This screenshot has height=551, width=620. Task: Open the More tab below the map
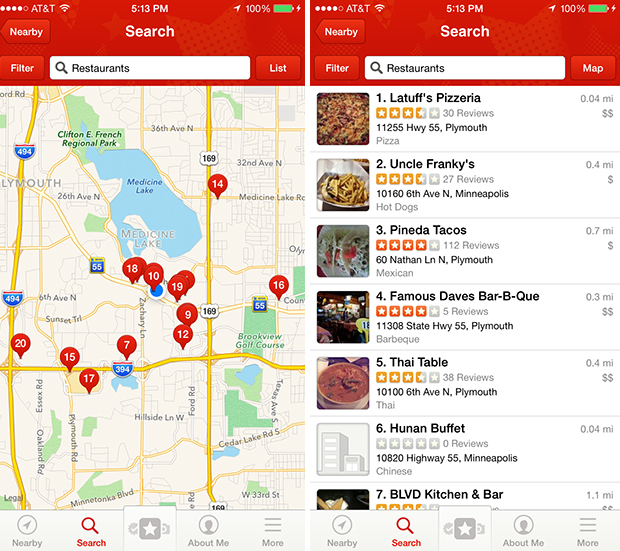(273, 528)
